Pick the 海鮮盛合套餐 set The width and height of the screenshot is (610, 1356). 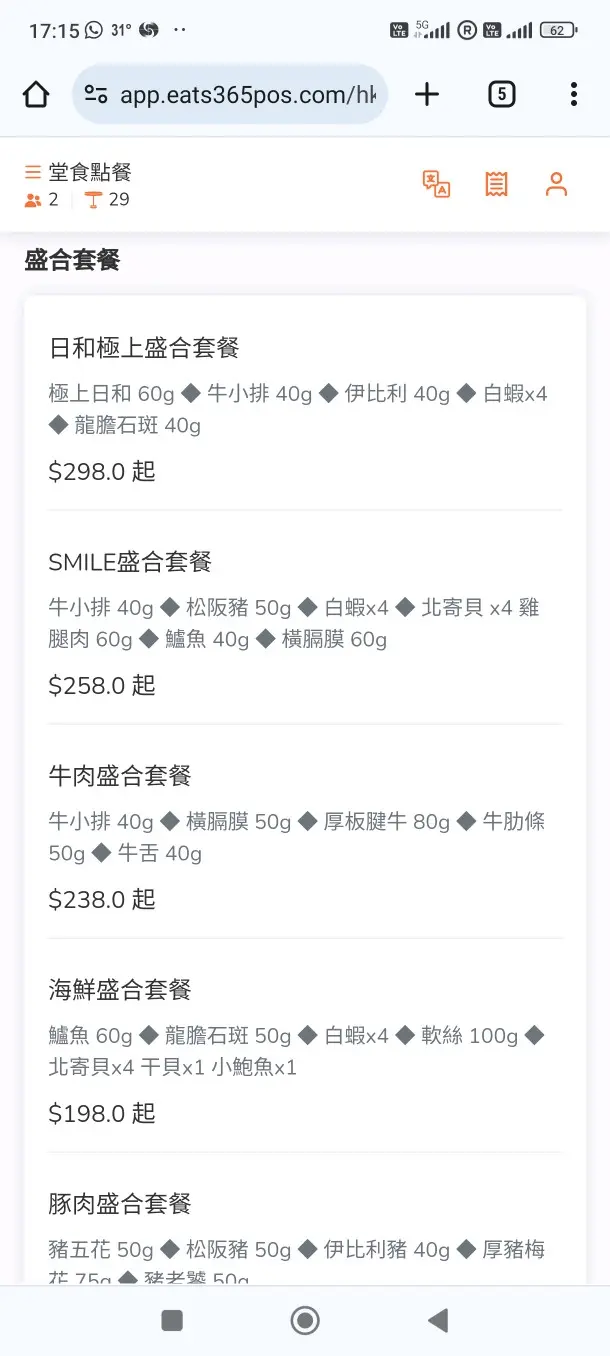[120, 990]
